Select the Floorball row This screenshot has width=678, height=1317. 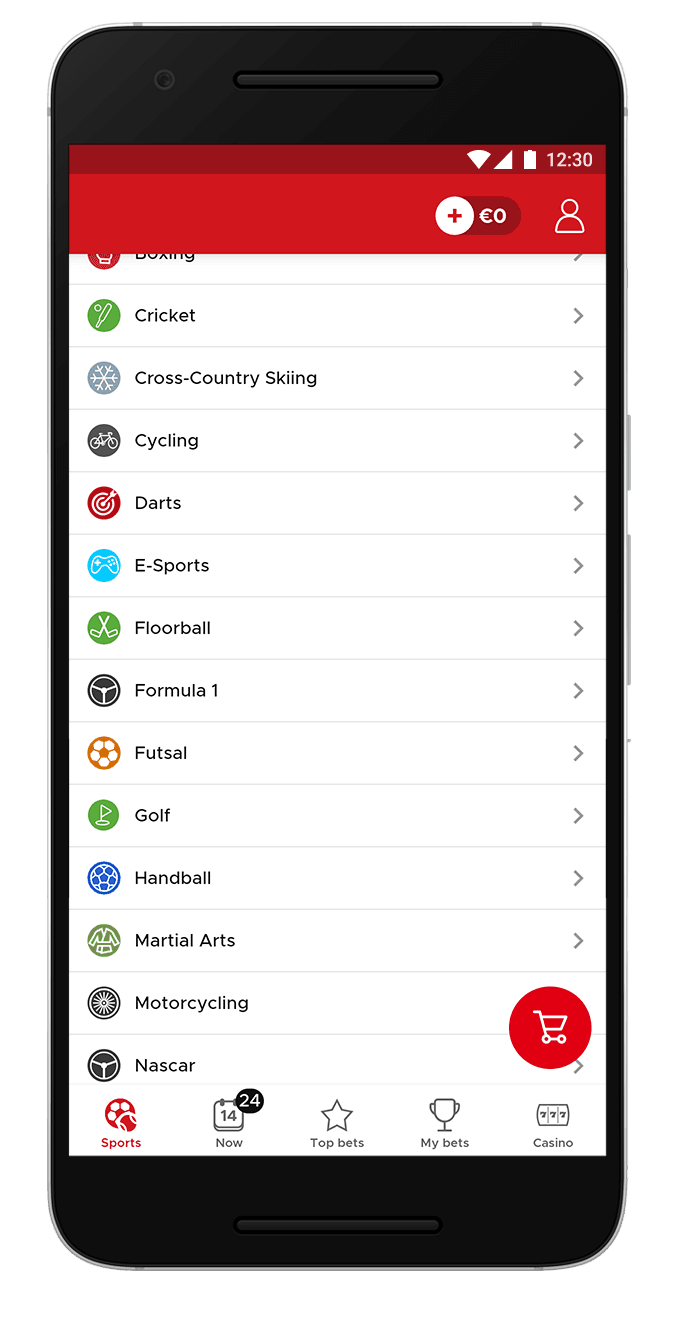click(336, 628)
